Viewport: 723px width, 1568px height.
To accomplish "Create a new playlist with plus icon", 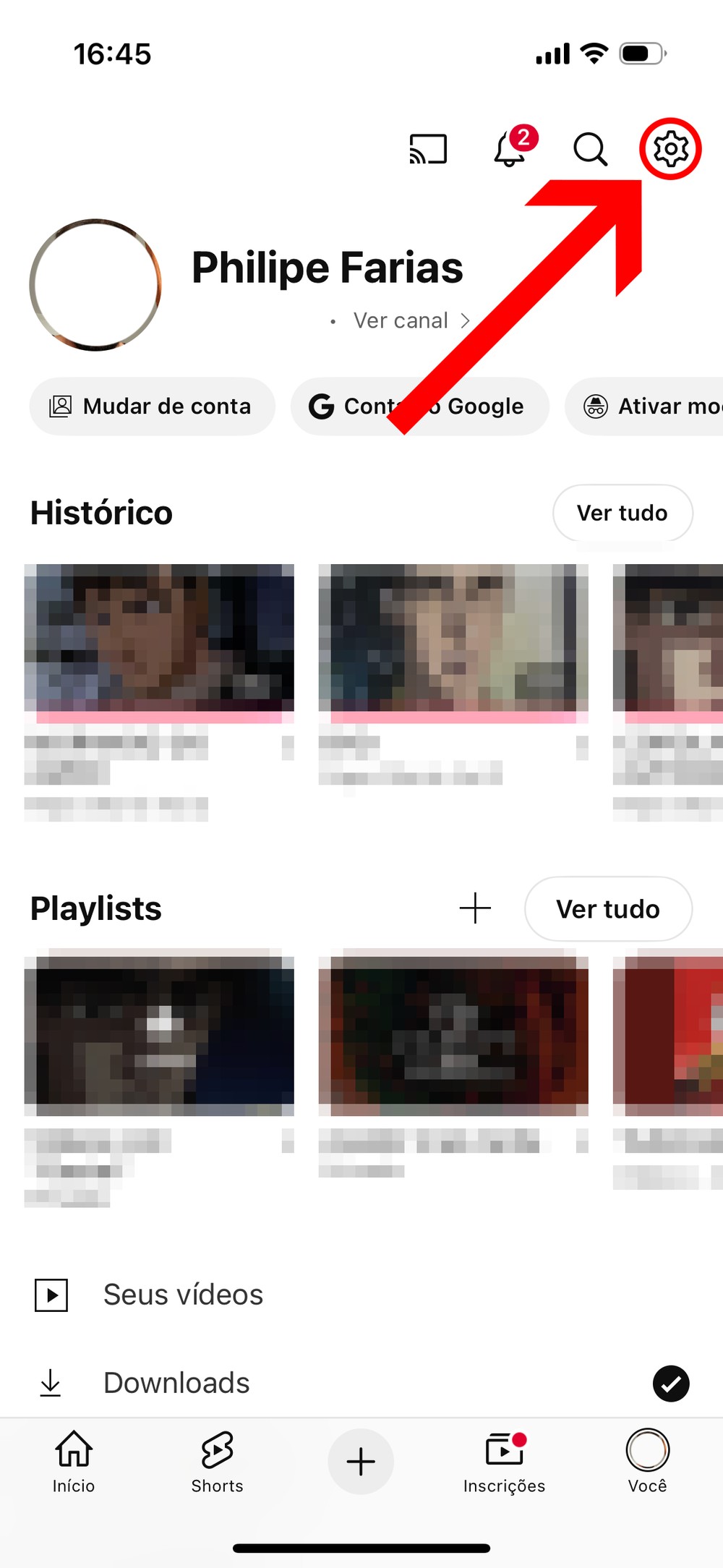I will pyautogui.click(x=475, y=908).
